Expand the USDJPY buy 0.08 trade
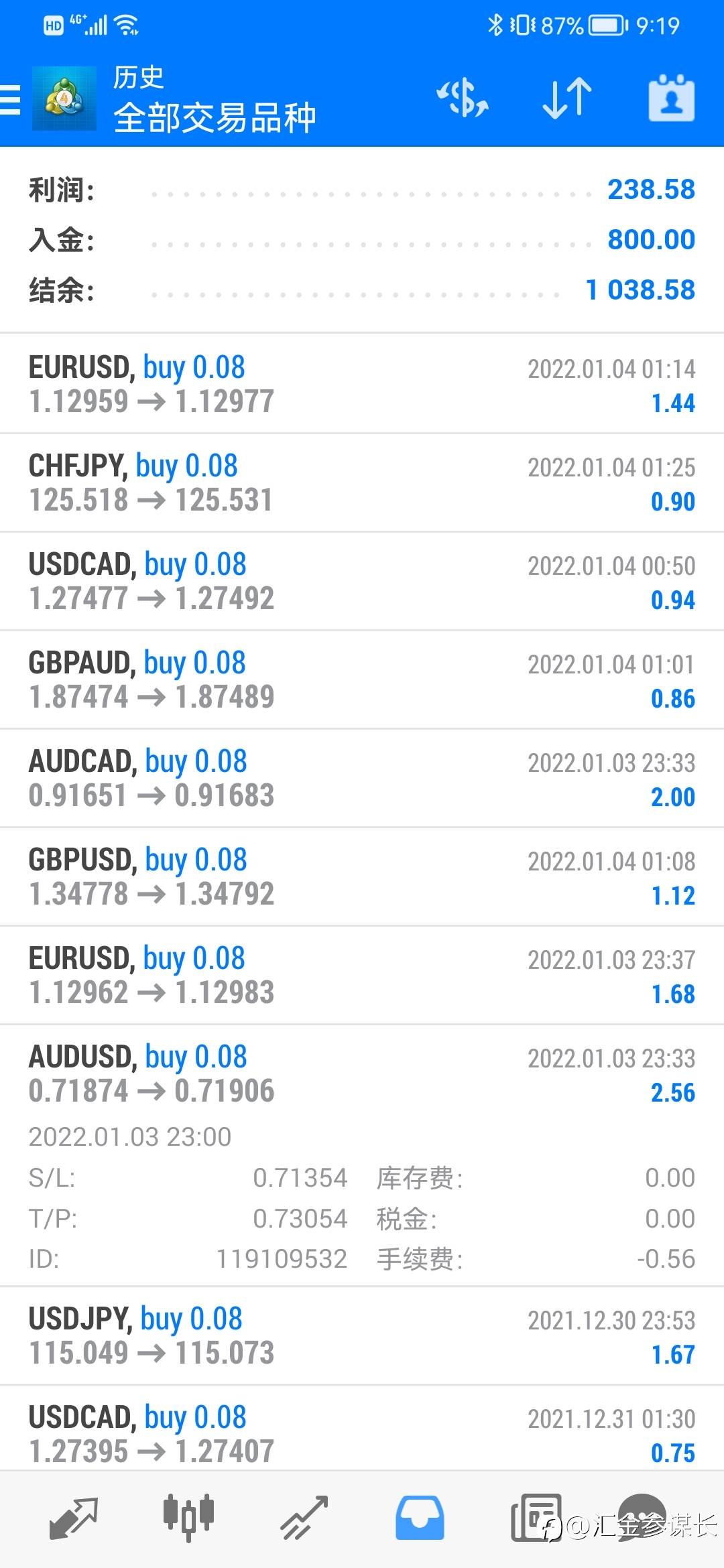This screenshot has width=724, height=1568. click(x=362, y=1335)
